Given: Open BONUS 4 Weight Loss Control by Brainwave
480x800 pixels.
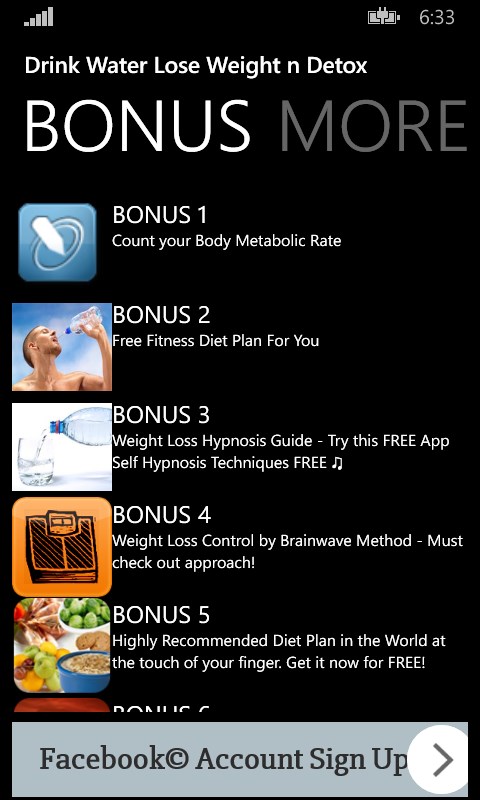Looking at the screenshot, I should tap(240, 547).
